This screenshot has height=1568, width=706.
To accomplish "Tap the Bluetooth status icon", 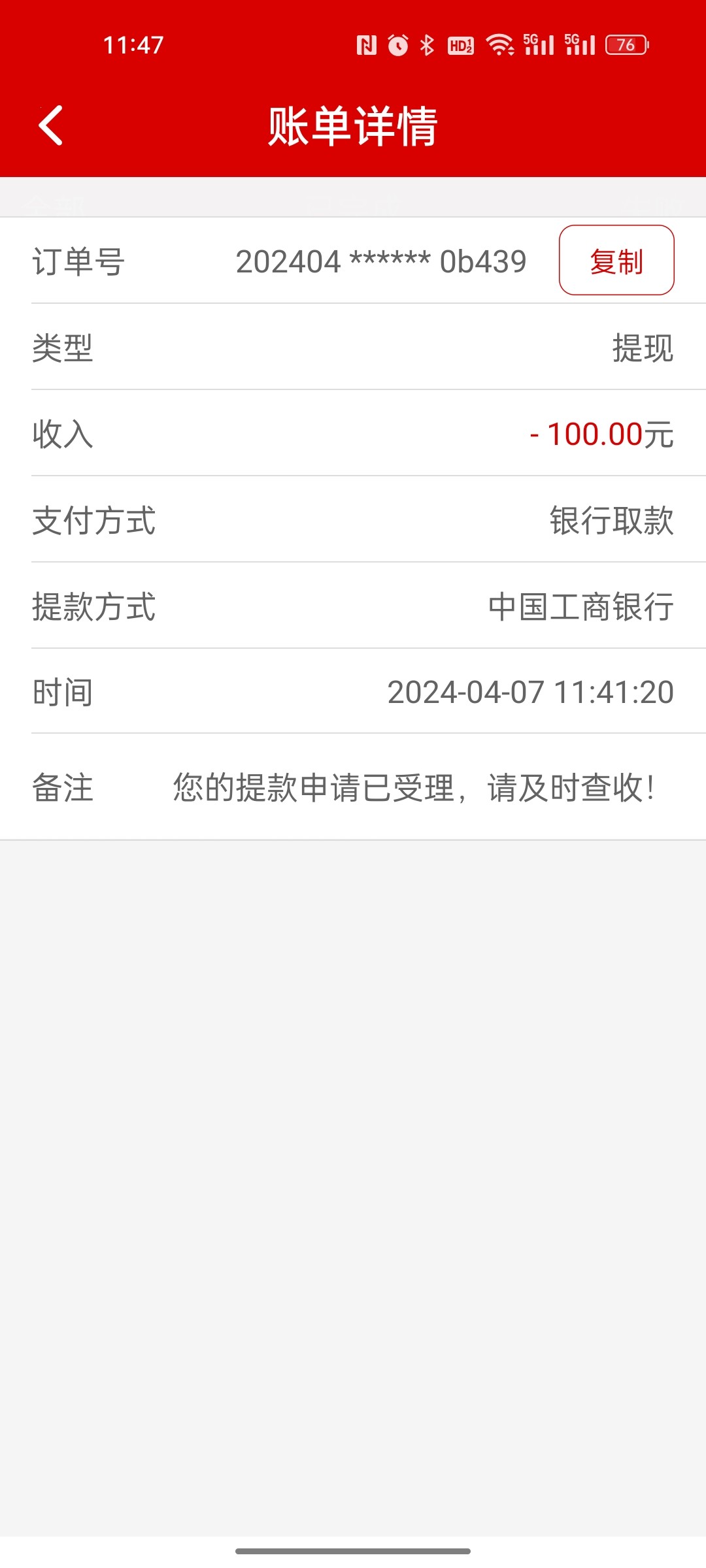I will [428, 44].
